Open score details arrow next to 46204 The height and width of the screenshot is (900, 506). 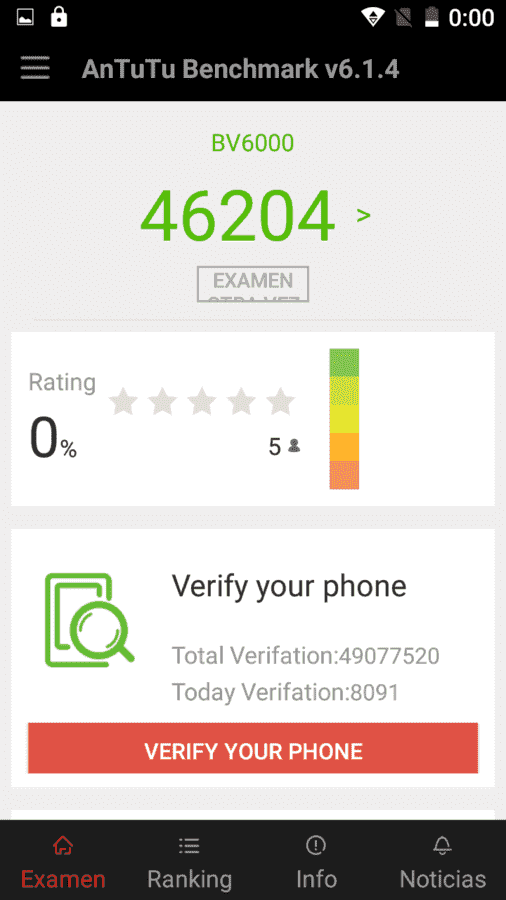click(364, 216)
